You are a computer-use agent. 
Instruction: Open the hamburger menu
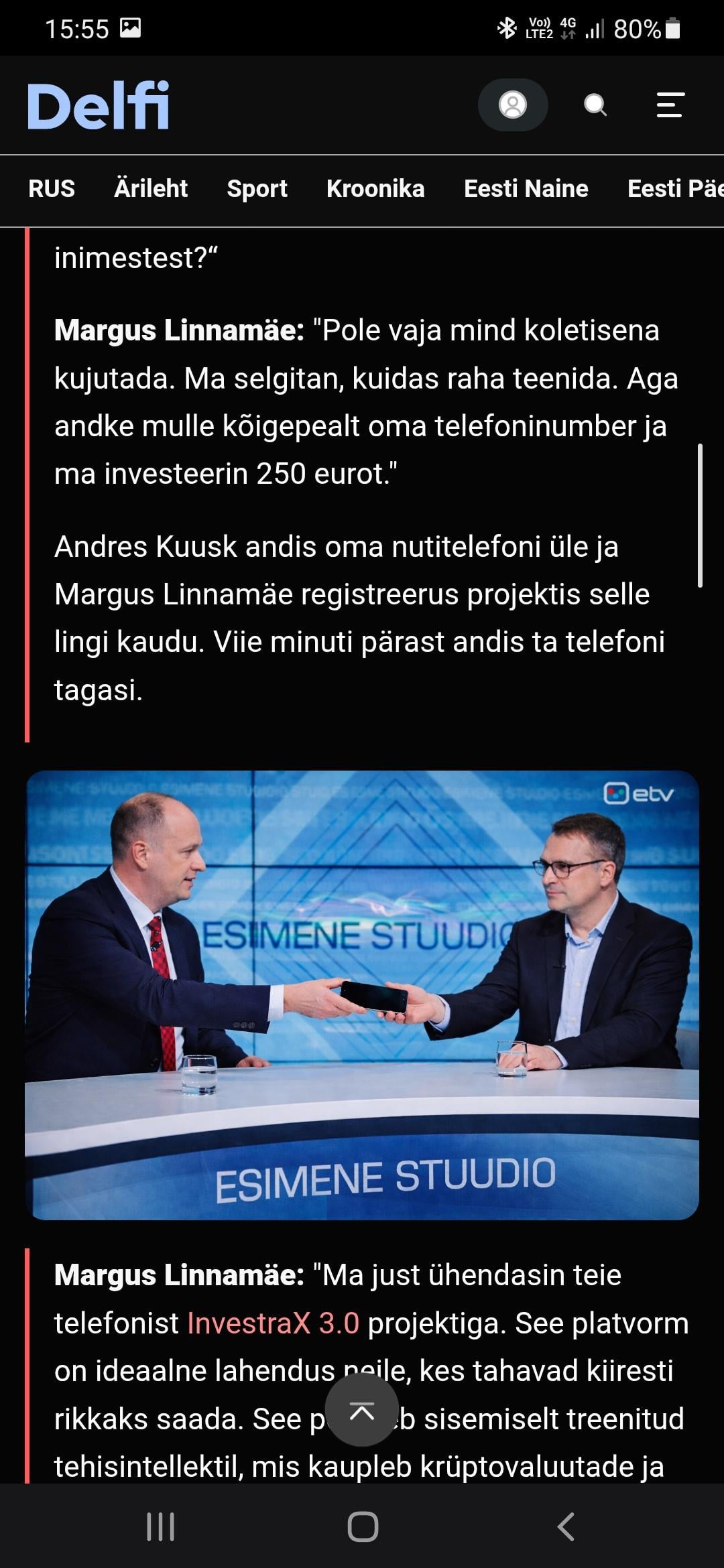(670, 105)
